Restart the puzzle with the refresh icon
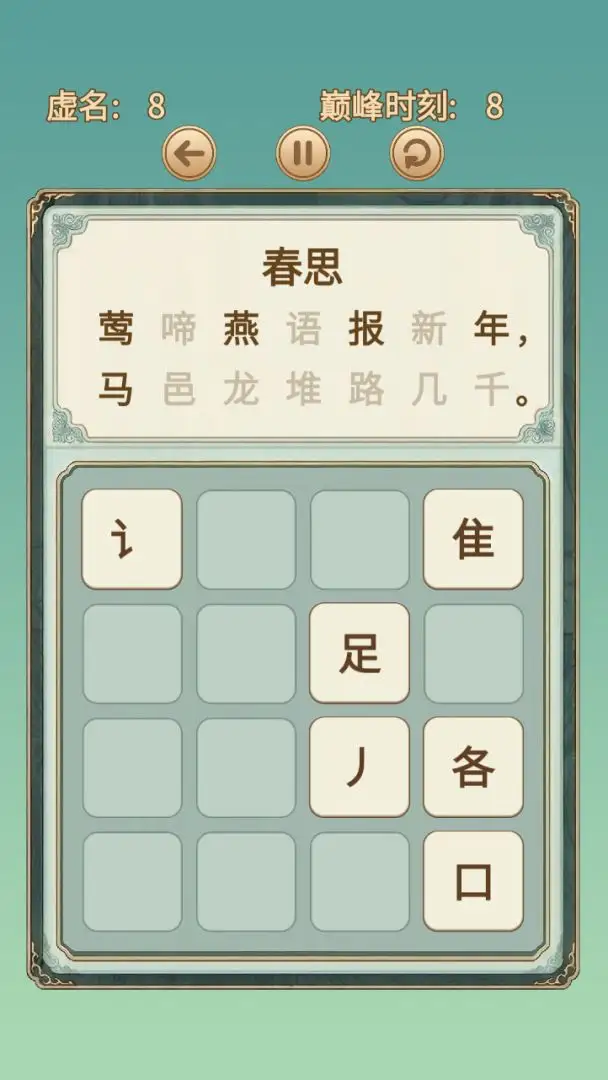This screenshot has width=608, height=1080. click(416, 154)
